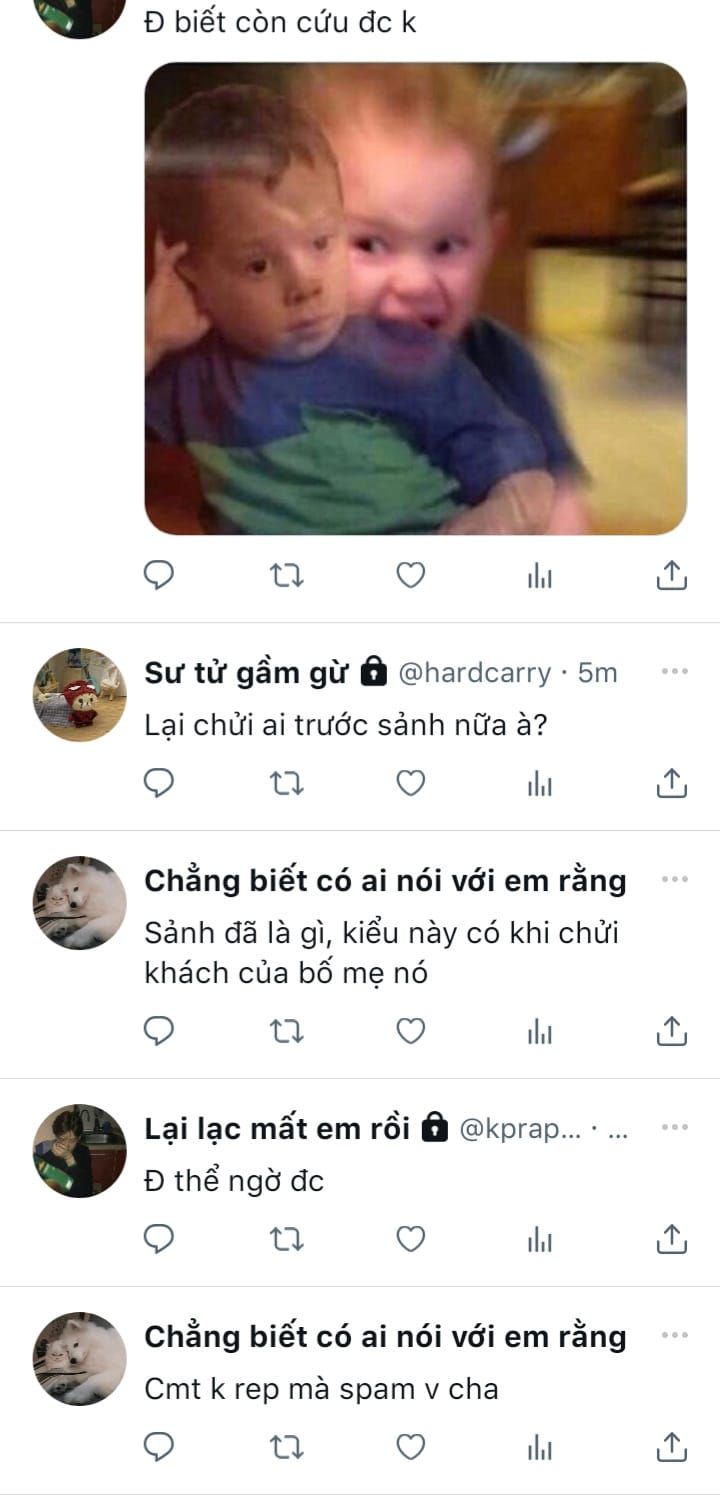720x1506 pixels.
Task: Reply to the 'Cmt k rep mà spam v cha' tweet
Action: tap(159, 1447)
